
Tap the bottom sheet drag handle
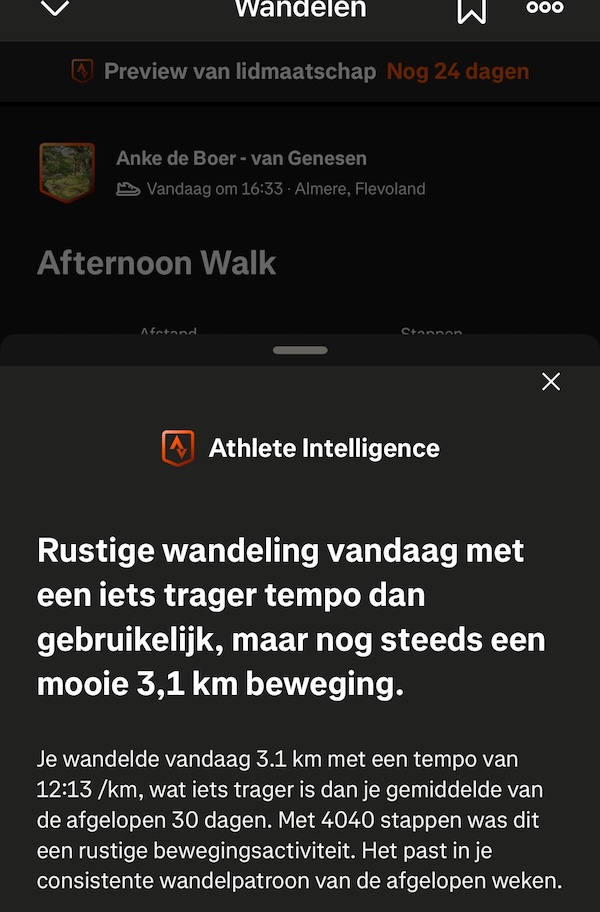coord(300,350)
